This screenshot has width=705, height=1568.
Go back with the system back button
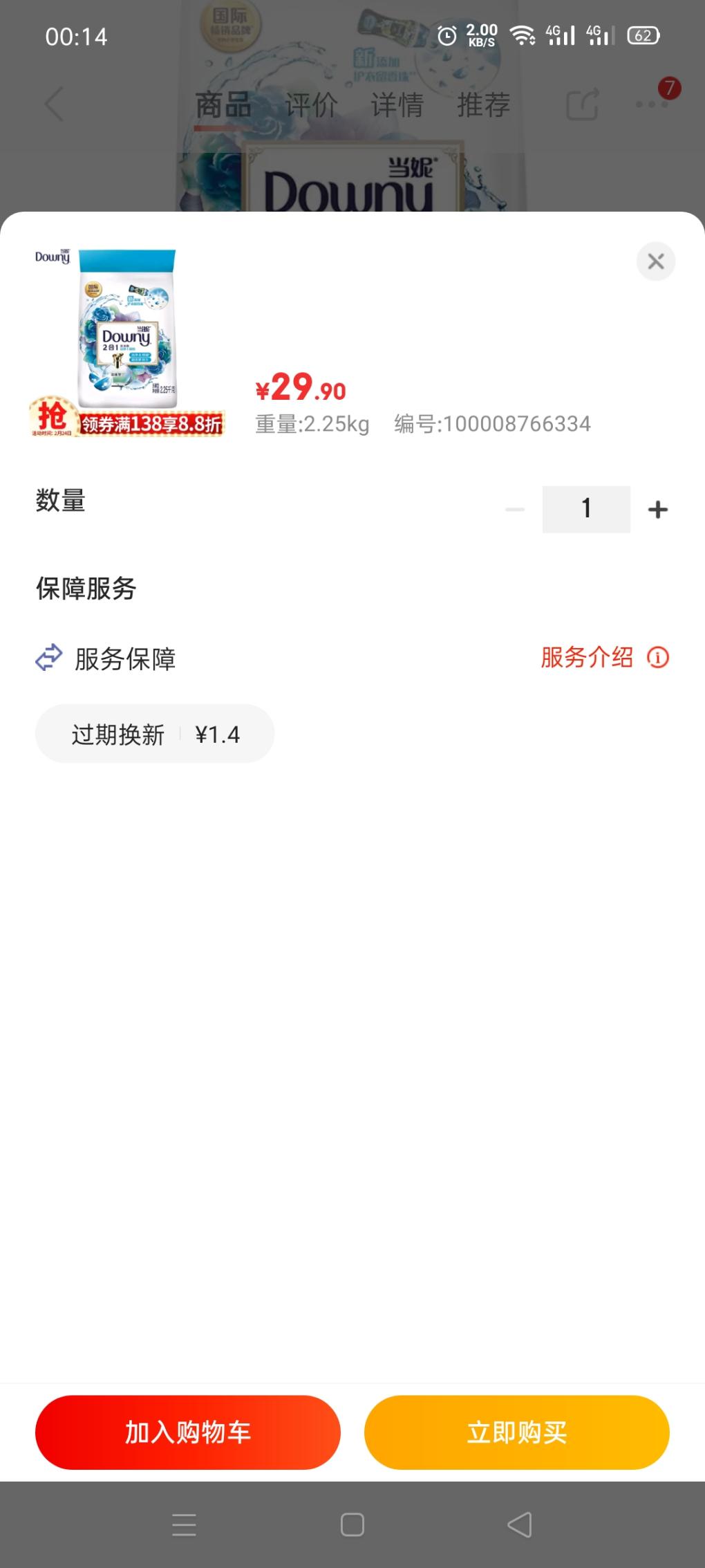tap(520, 1524)
